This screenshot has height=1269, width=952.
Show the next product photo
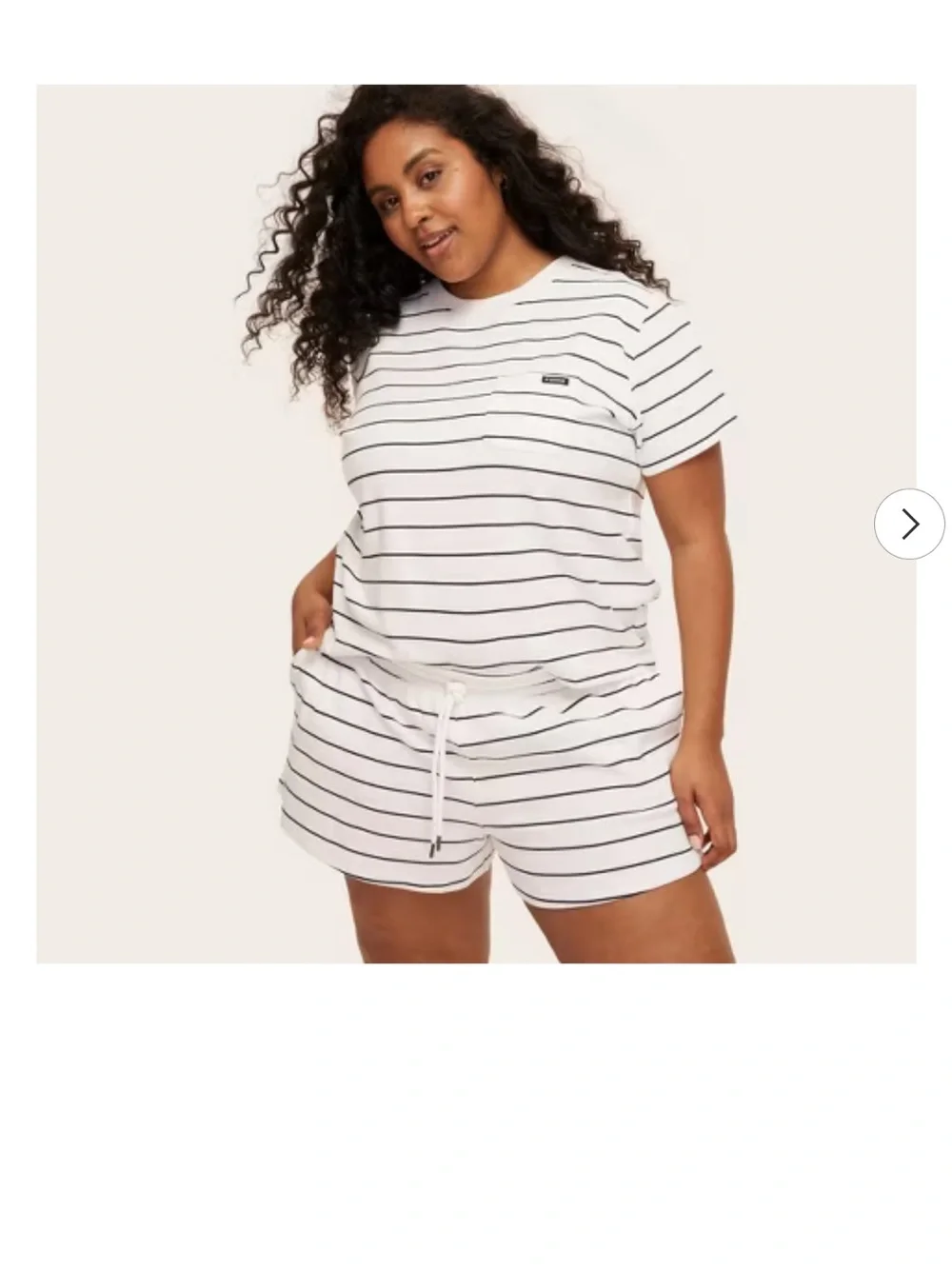pos(909,524)
